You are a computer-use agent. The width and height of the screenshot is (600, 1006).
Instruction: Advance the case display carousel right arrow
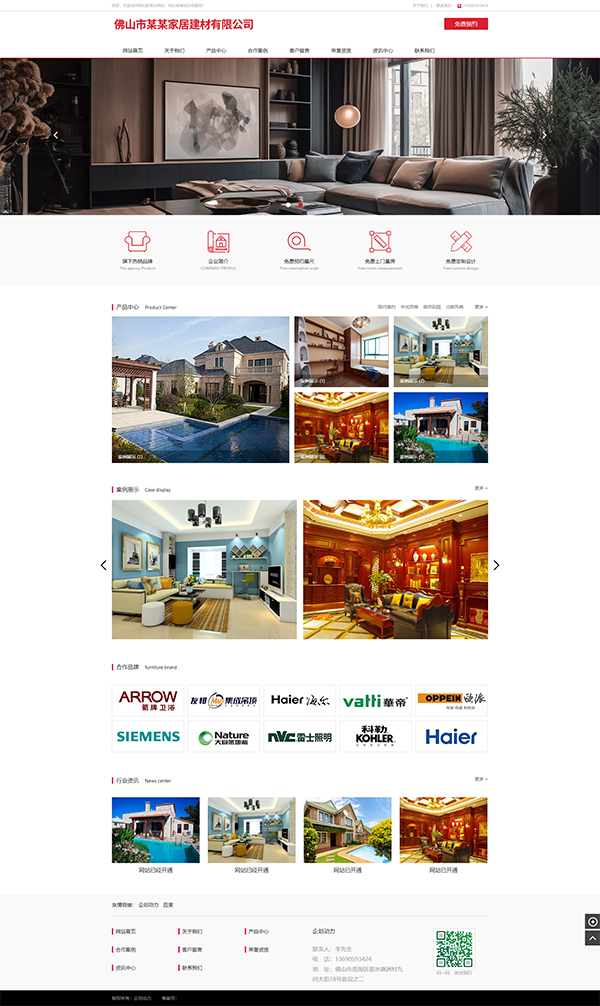496,565
